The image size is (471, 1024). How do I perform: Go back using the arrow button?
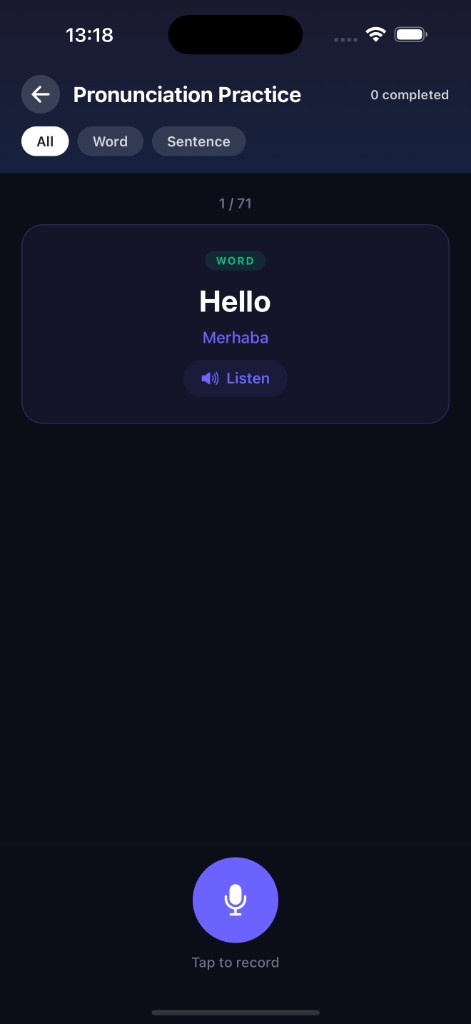click(41, 95)
